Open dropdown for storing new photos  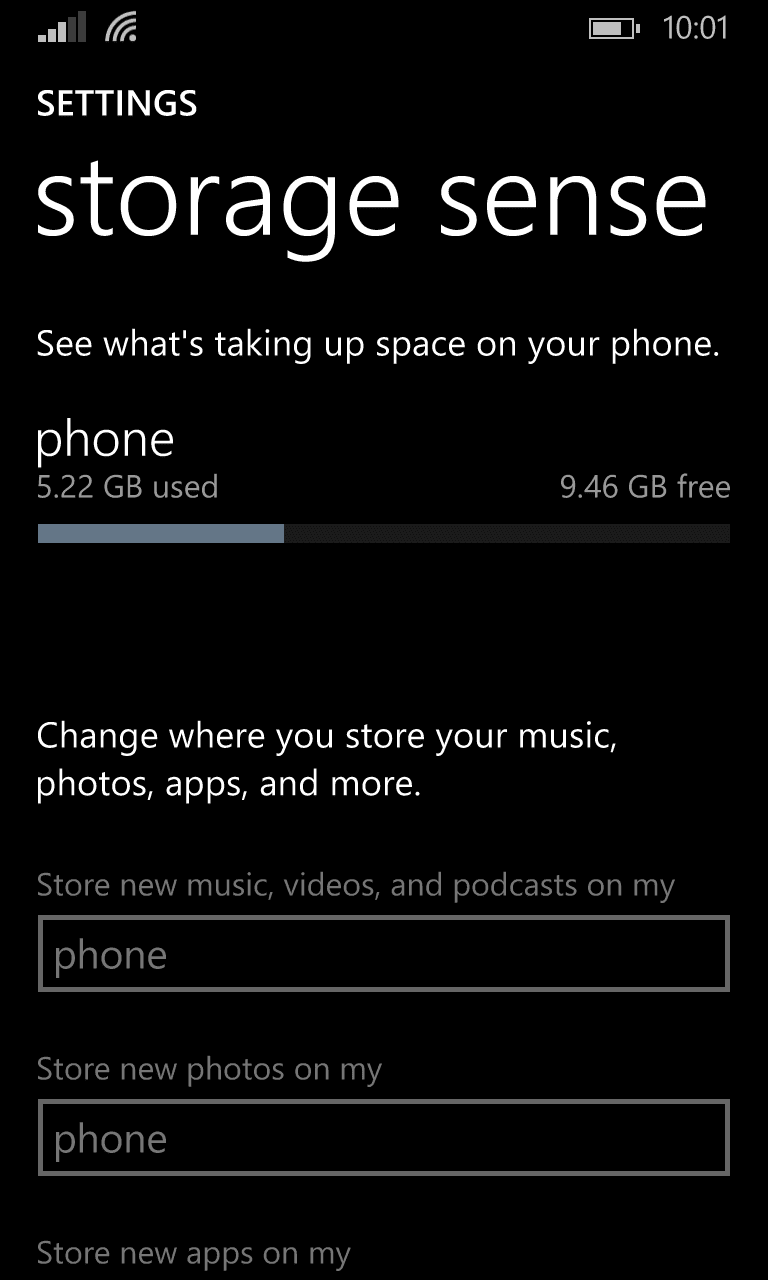(x=384, y=1138)
